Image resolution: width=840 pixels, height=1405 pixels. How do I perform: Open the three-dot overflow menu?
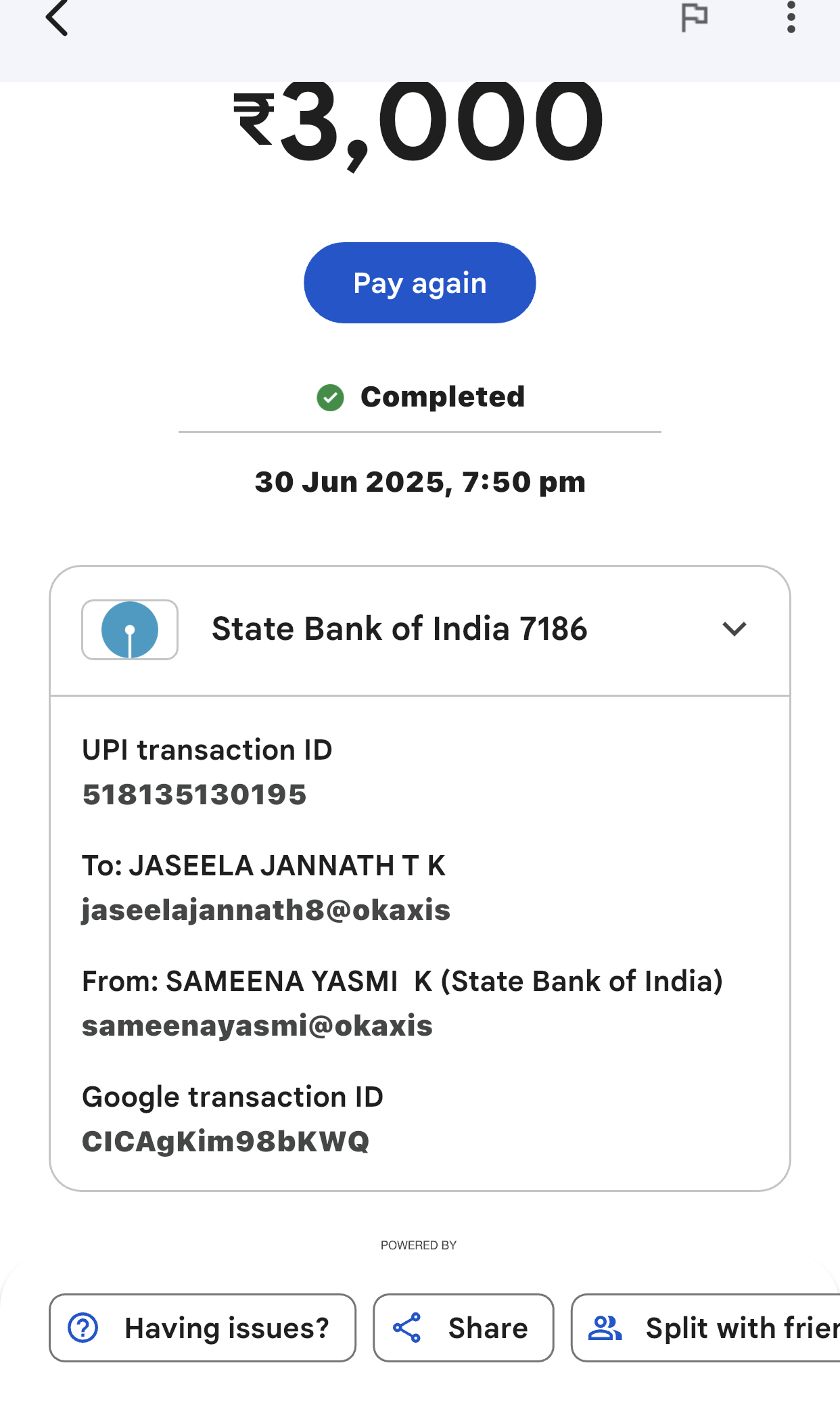coord(791,18)
